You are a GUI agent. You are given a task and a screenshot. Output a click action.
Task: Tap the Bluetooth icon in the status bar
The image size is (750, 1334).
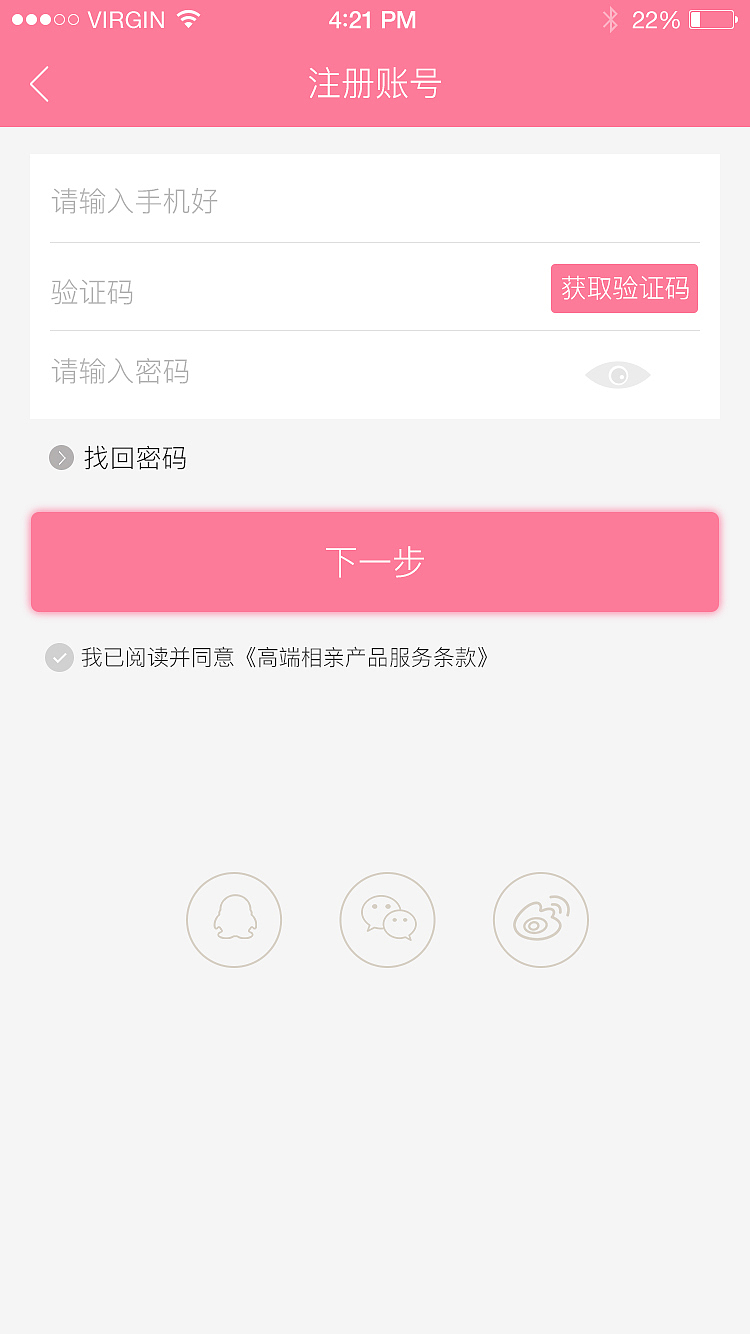(611, 18)
